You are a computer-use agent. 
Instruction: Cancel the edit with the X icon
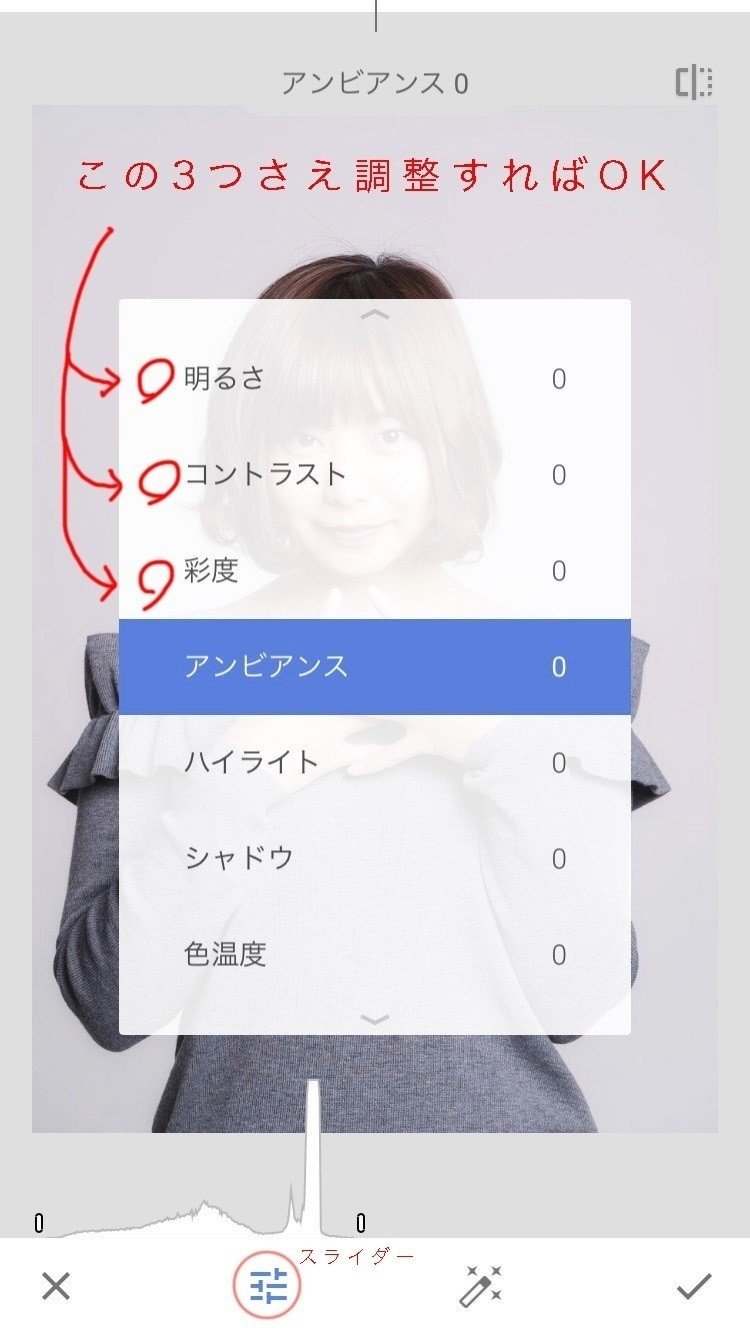[56, 1286]
